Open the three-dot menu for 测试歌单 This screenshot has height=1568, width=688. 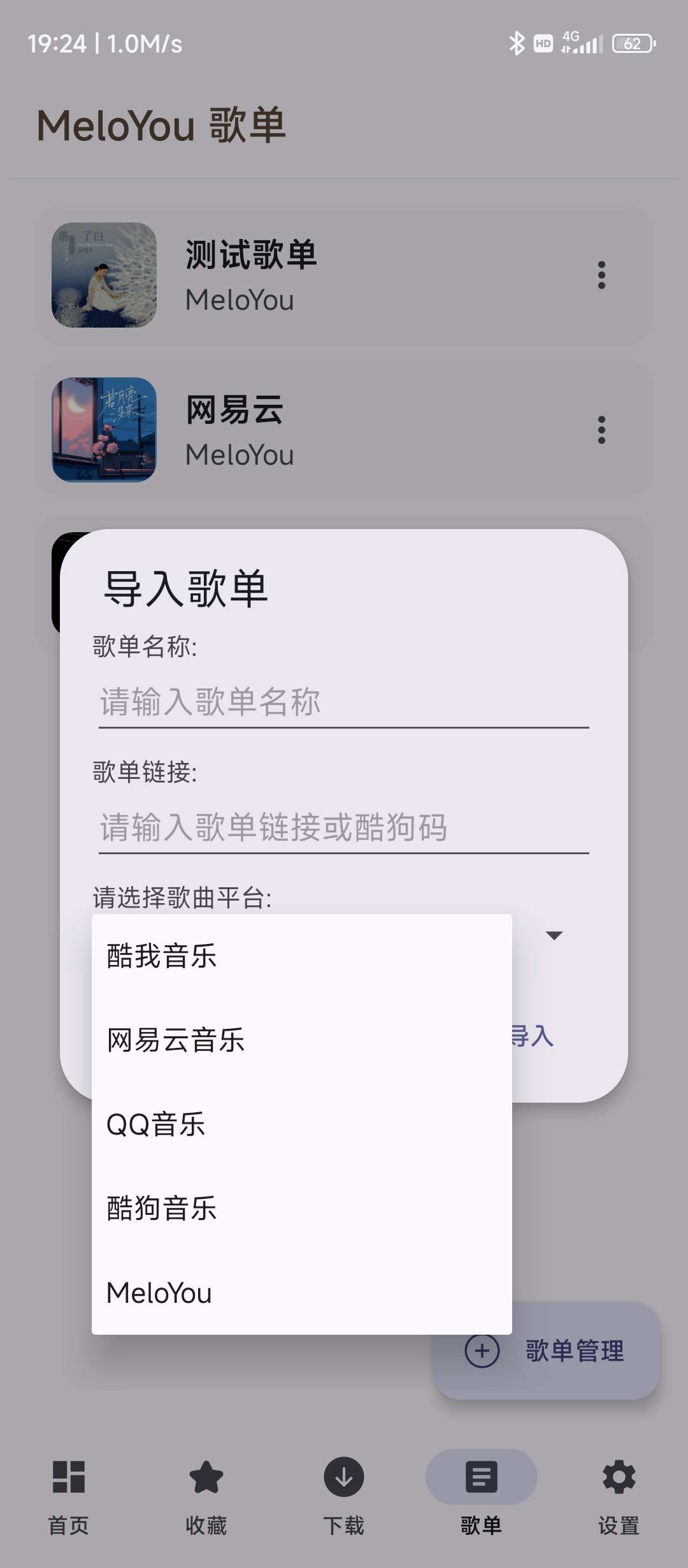click(x=601, y=275)
